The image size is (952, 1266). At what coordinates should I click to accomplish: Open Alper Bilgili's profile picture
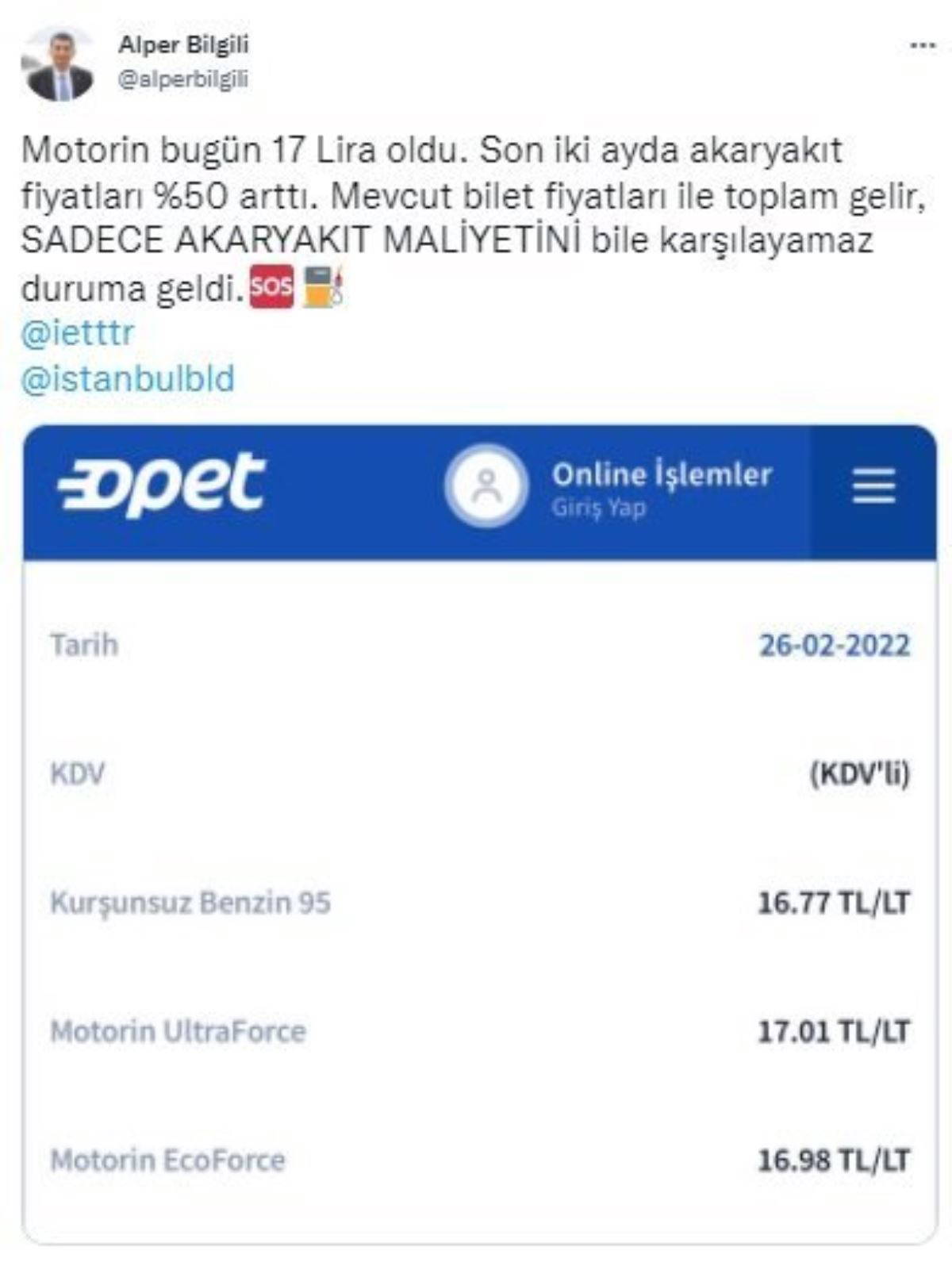[x=59, y=63]
